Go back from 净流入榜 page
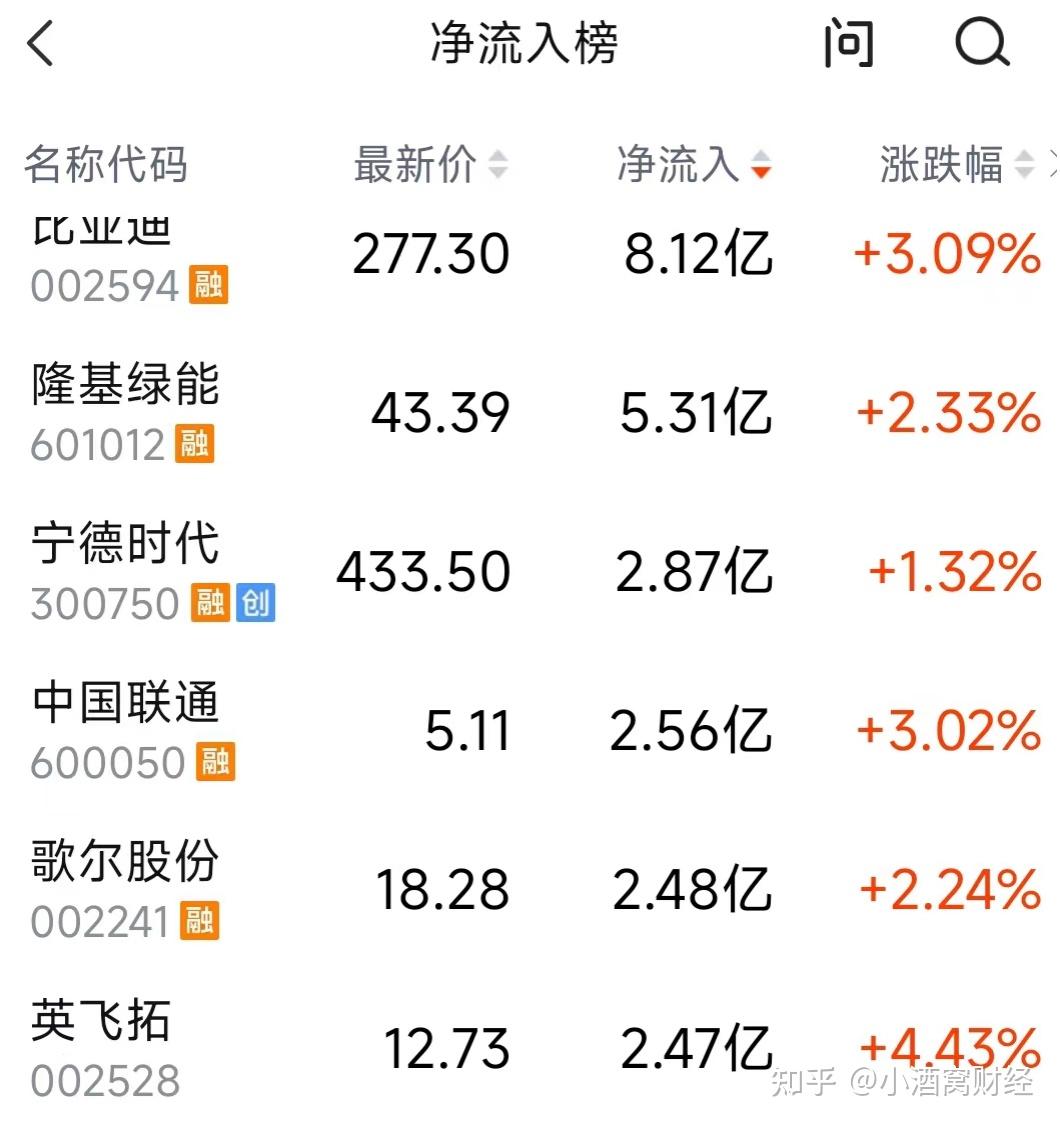Viewport: 1060px width, 1126px height. [42, 44]
